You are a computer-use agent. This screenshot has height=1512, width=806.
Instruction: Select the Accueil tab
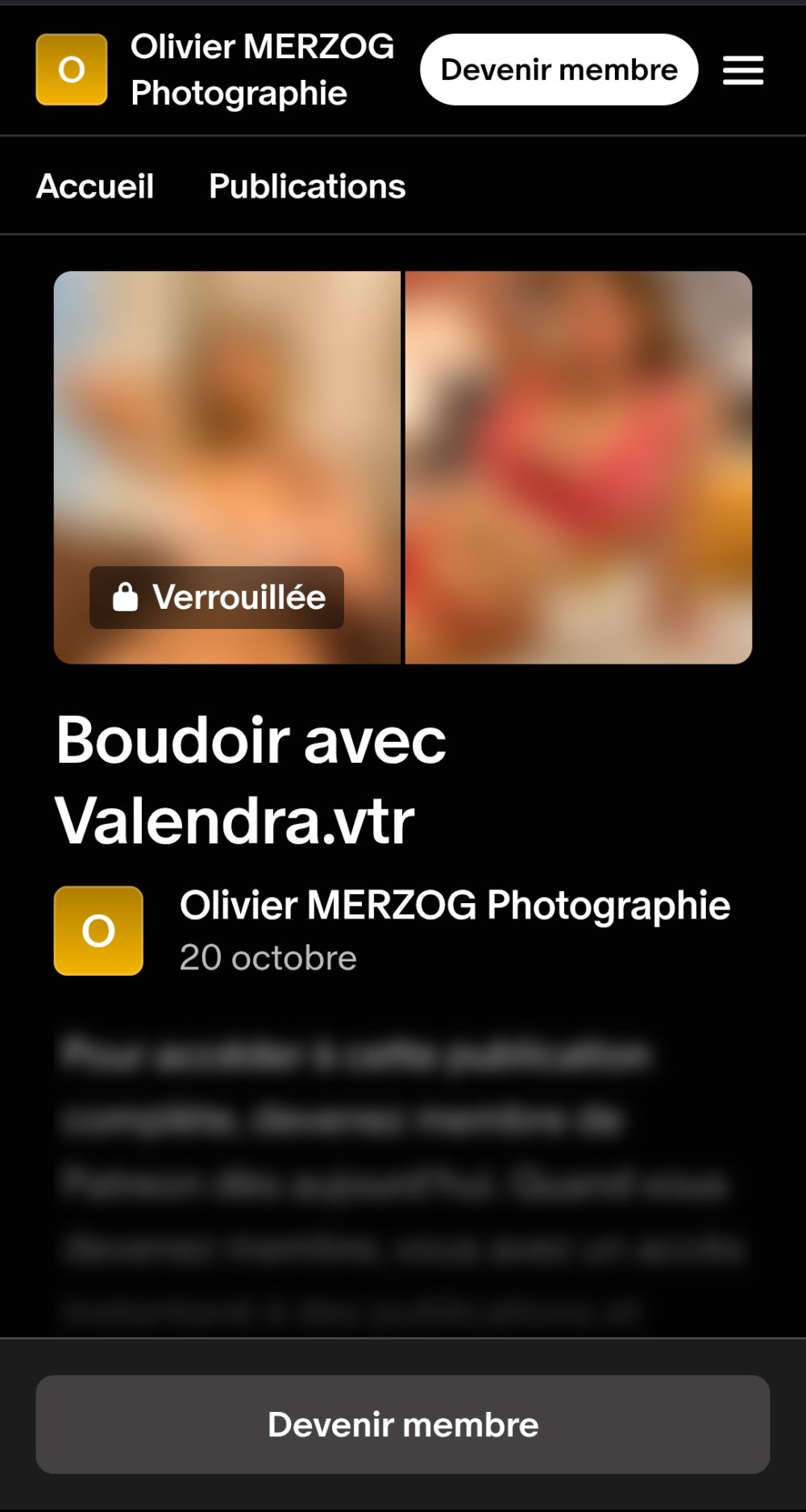(x=94, y=185)
